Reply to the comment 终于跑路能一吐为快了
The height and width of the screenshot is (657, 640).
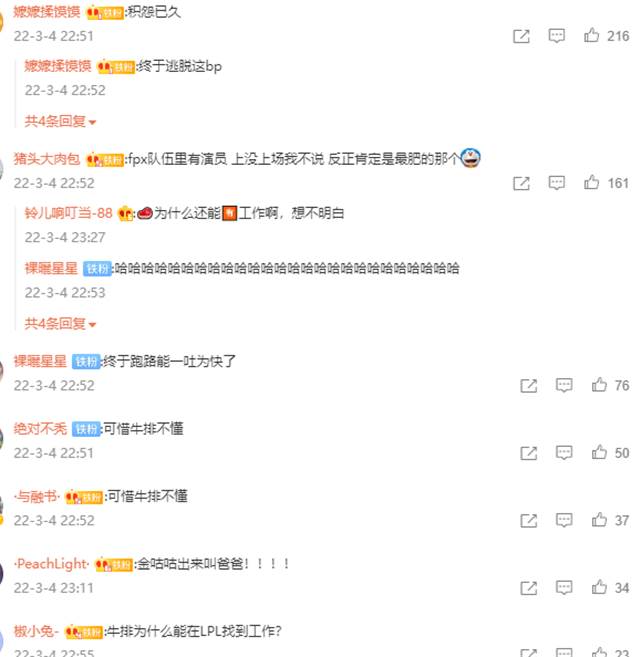tap(564, 385)
